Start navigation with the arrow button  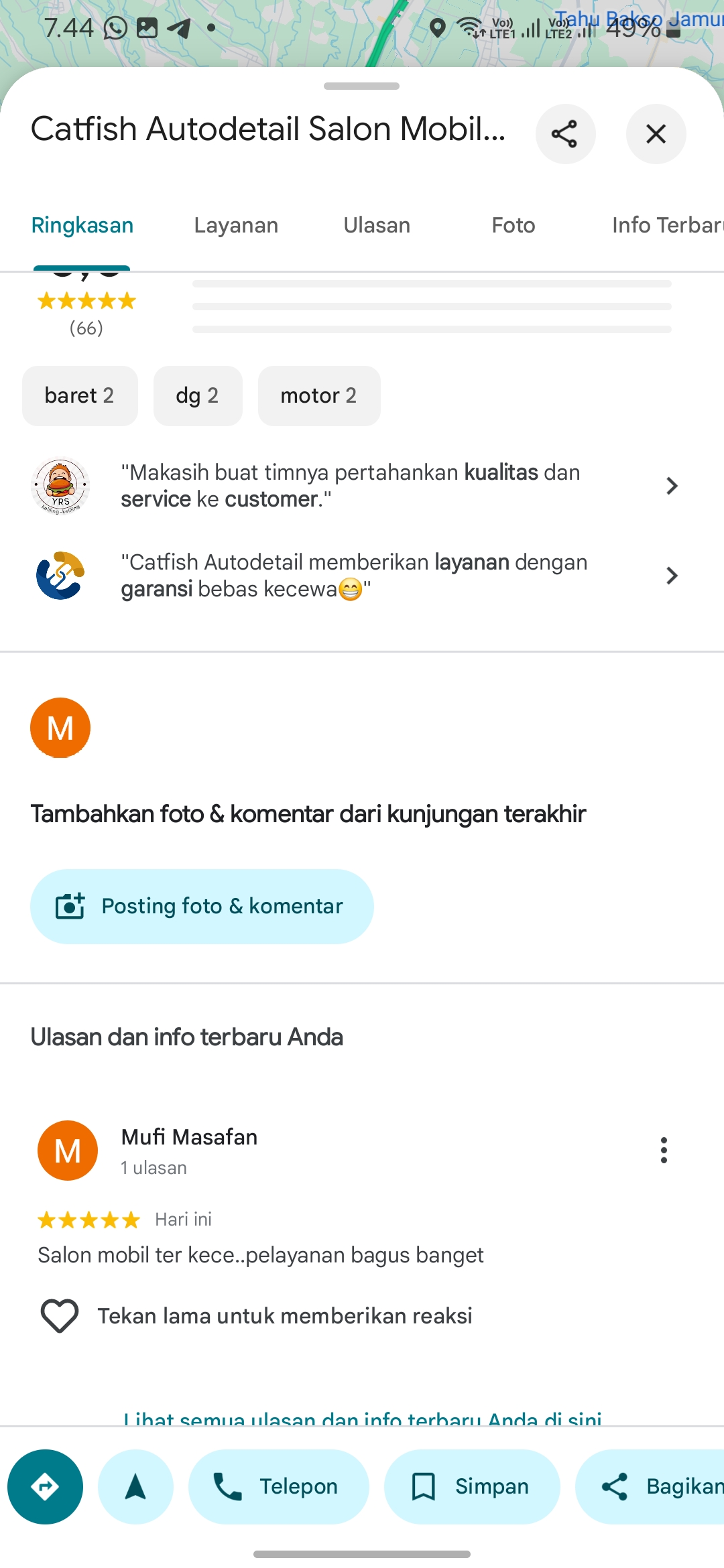coord(135,1486)
